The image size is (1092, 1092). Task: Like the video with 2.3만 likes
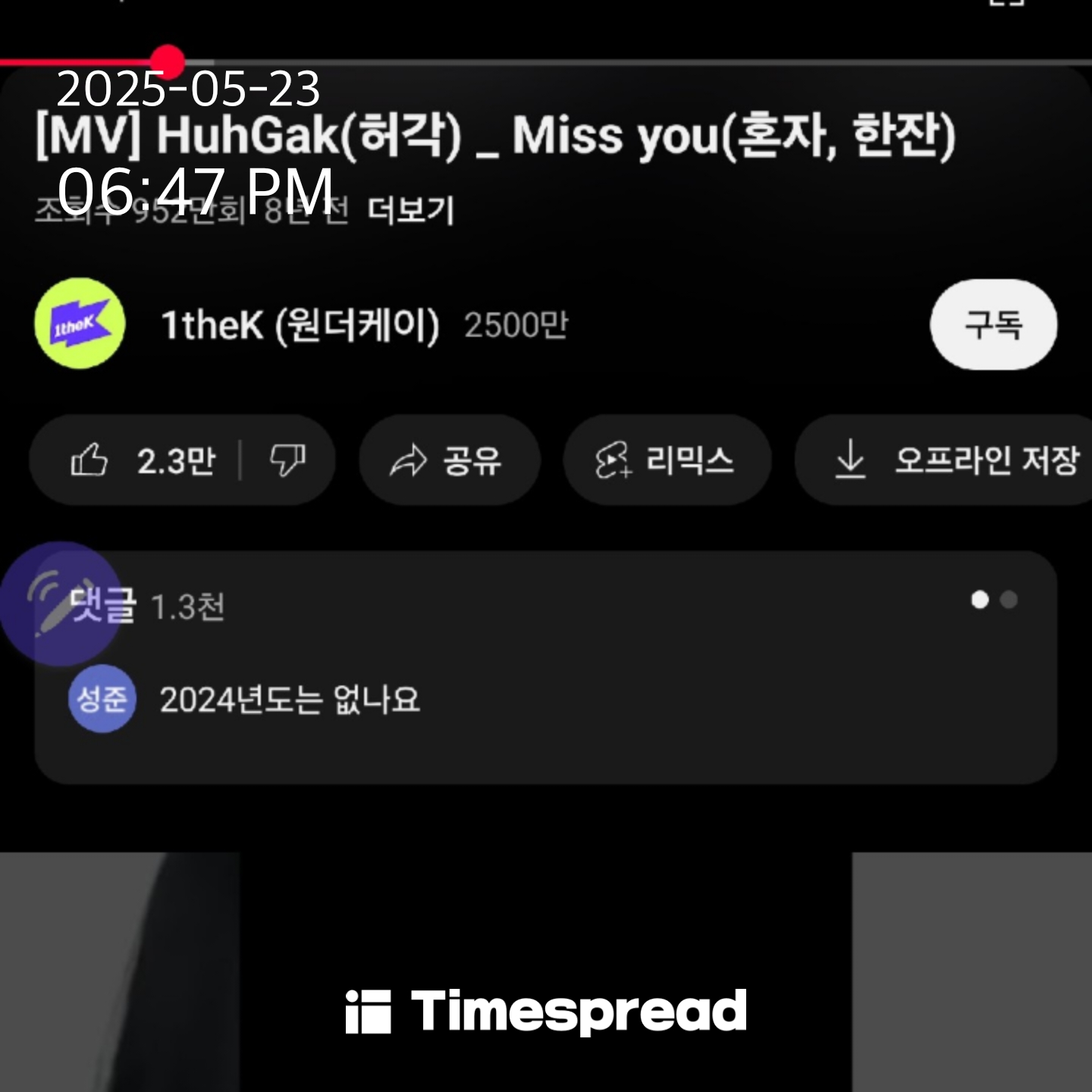point(142,460)
